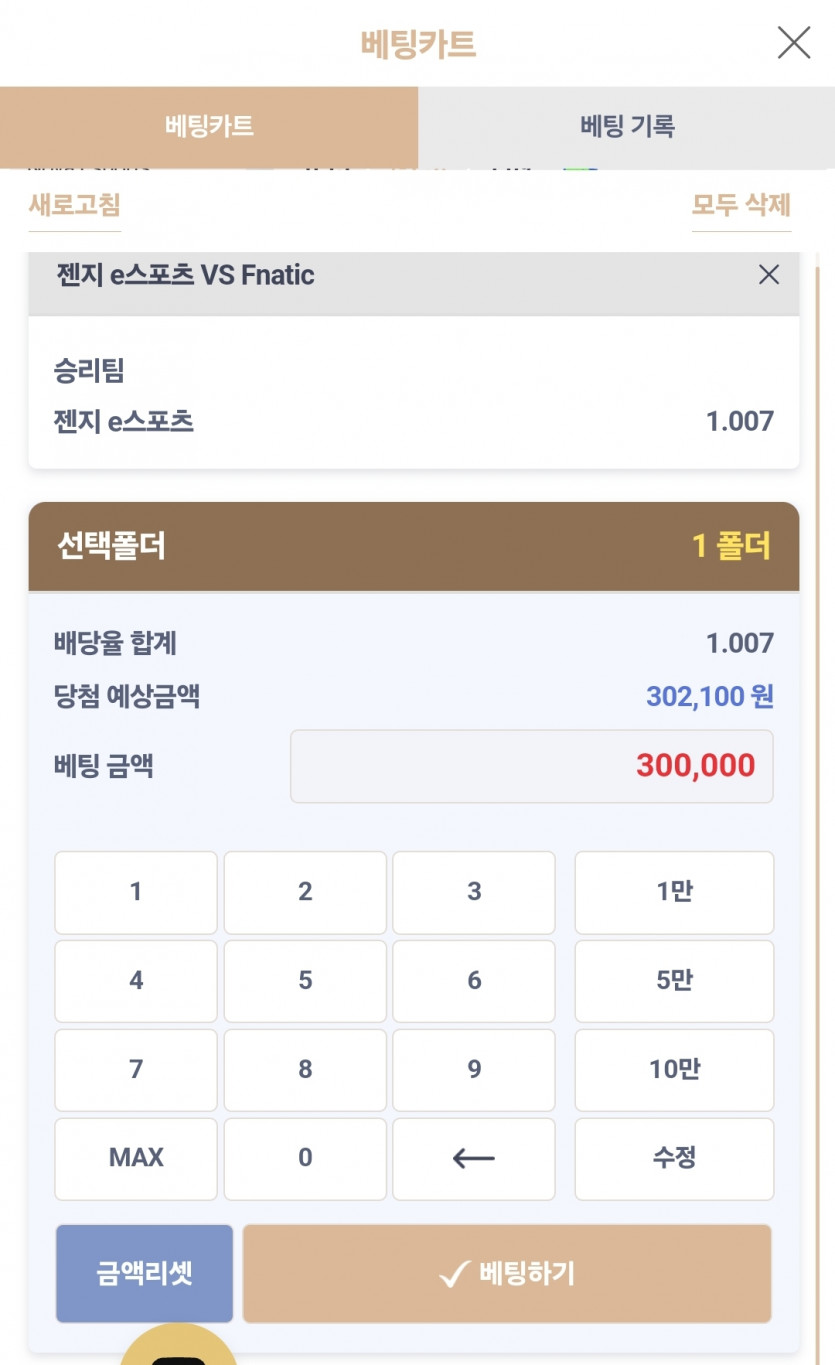Image resolution: width=835 pixels, height=1365 pixels.
Task: Enter digit 5 on the keypad
Action: 305,981
